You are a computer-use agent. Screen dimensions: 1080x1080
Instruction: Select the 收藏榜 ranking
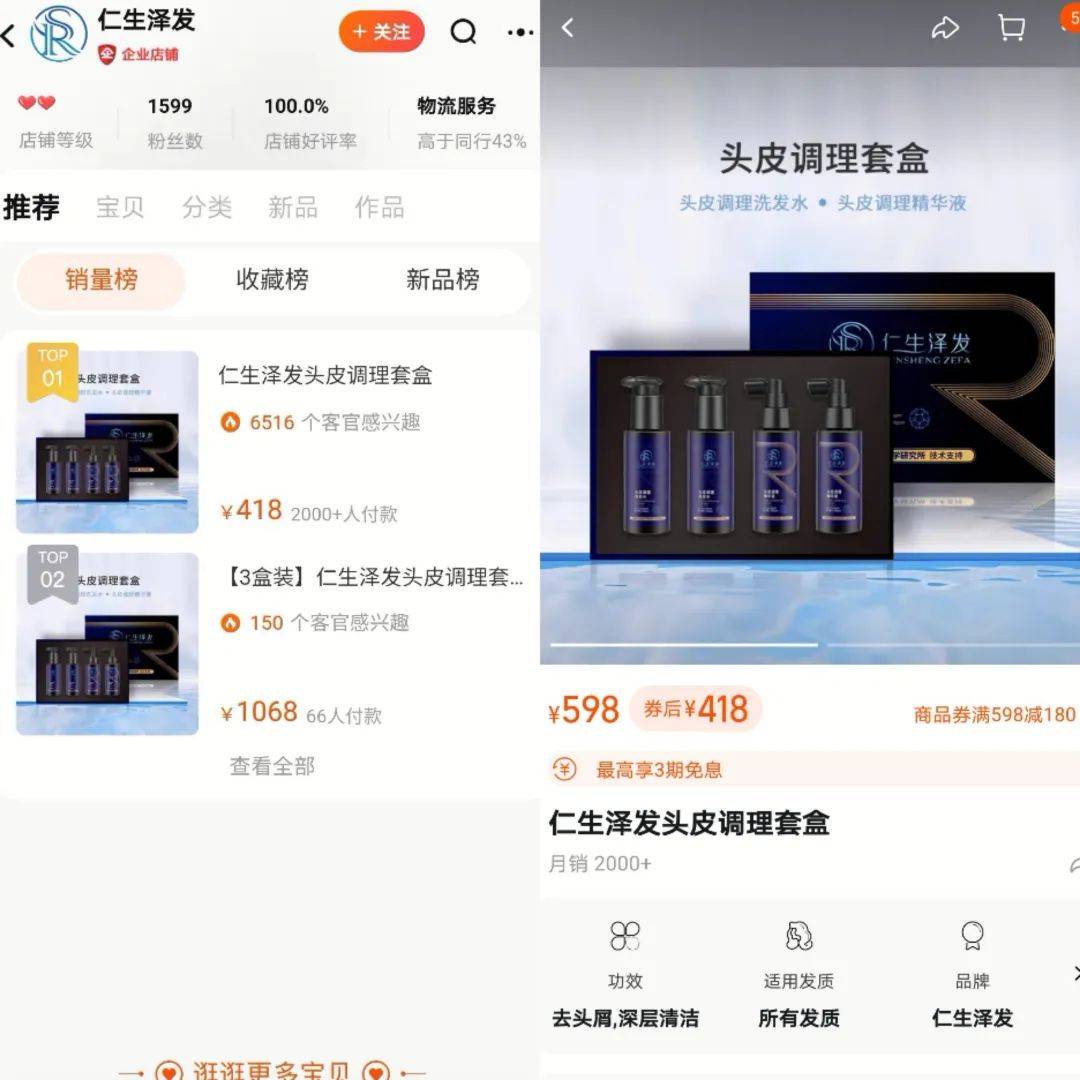(x=272, y=280)
